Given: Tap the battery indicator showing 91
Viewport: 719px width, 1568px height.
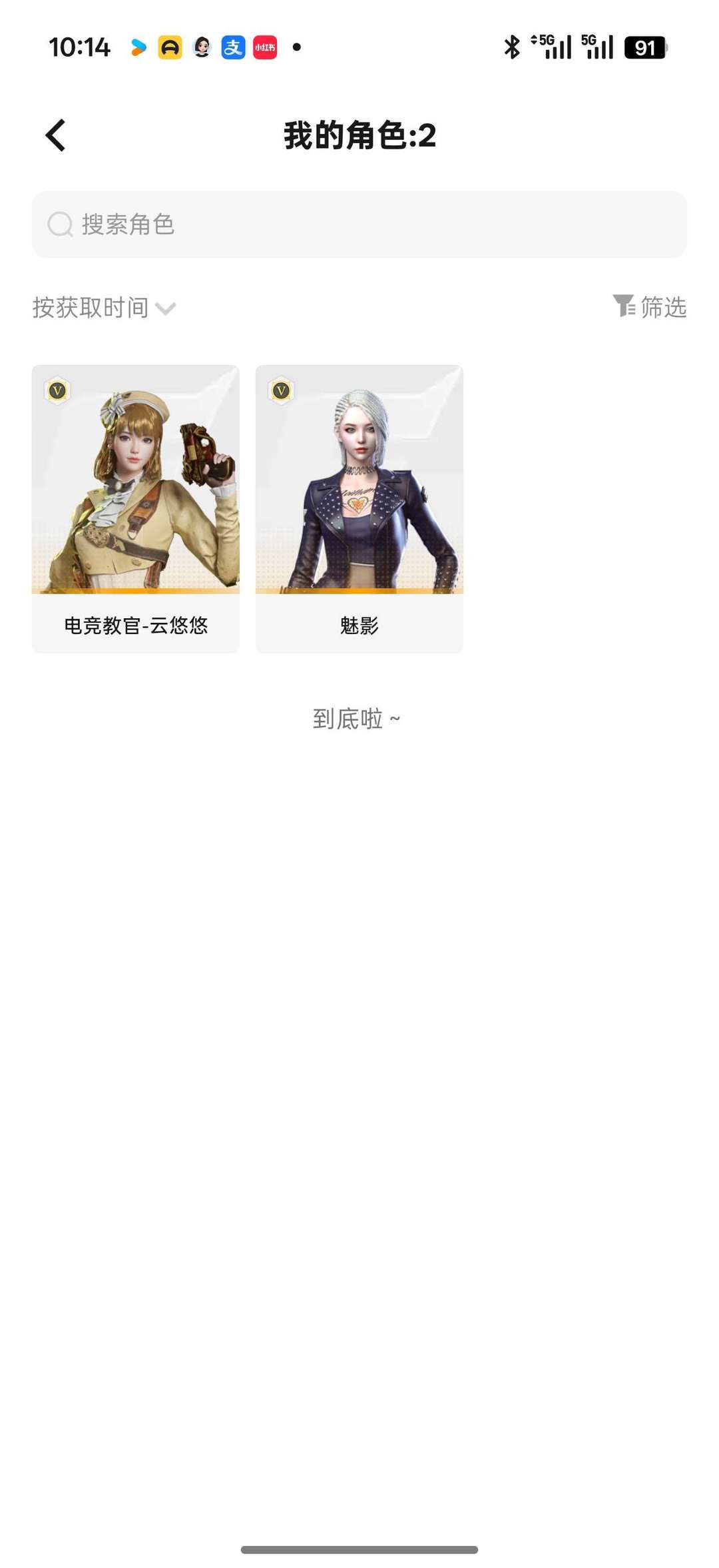Looking at the screenshot, I should (x=643, y=47).
